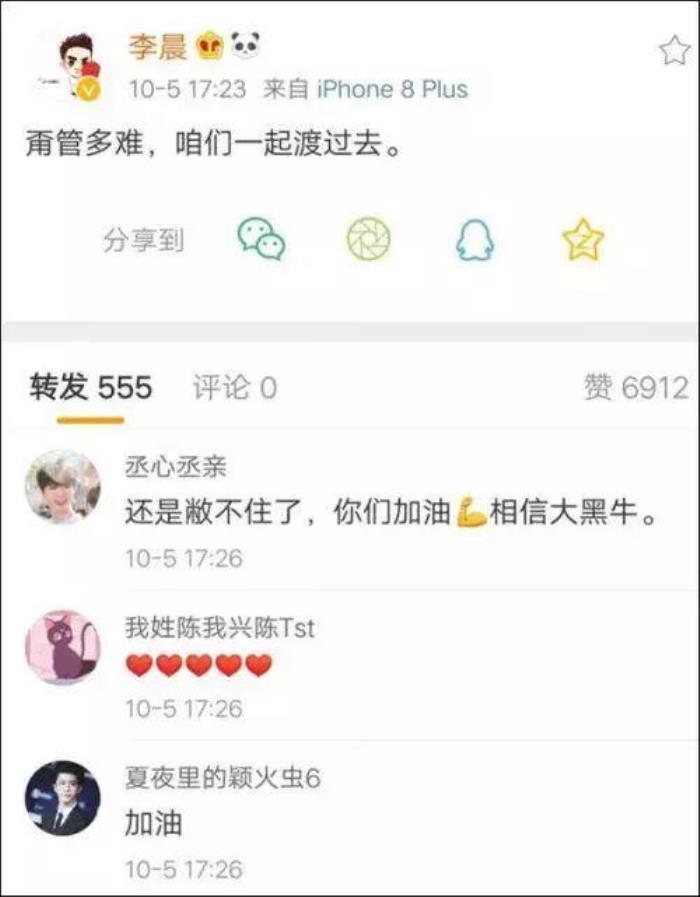Share the post to Qzone
Screen dimensions: 700x897
tap(583, 240)
